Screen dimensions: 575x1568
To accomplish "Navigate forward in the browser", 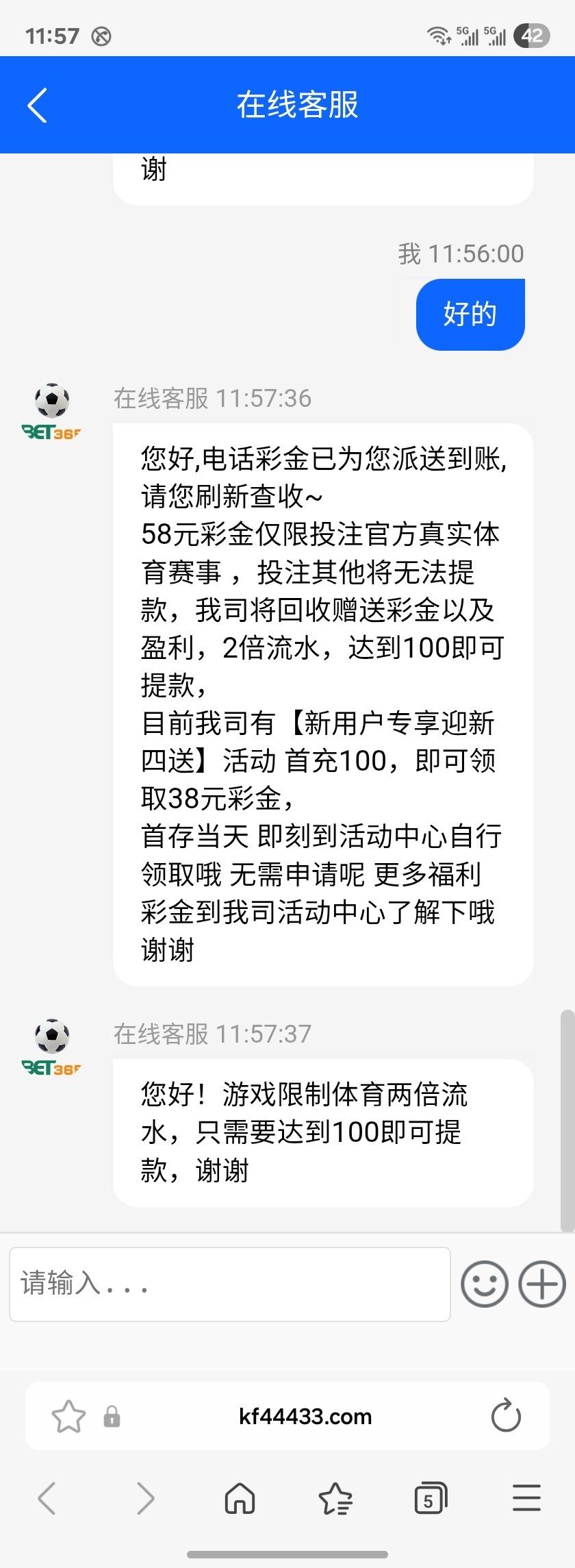I will pyautogui.click(x=145, y=1497).
